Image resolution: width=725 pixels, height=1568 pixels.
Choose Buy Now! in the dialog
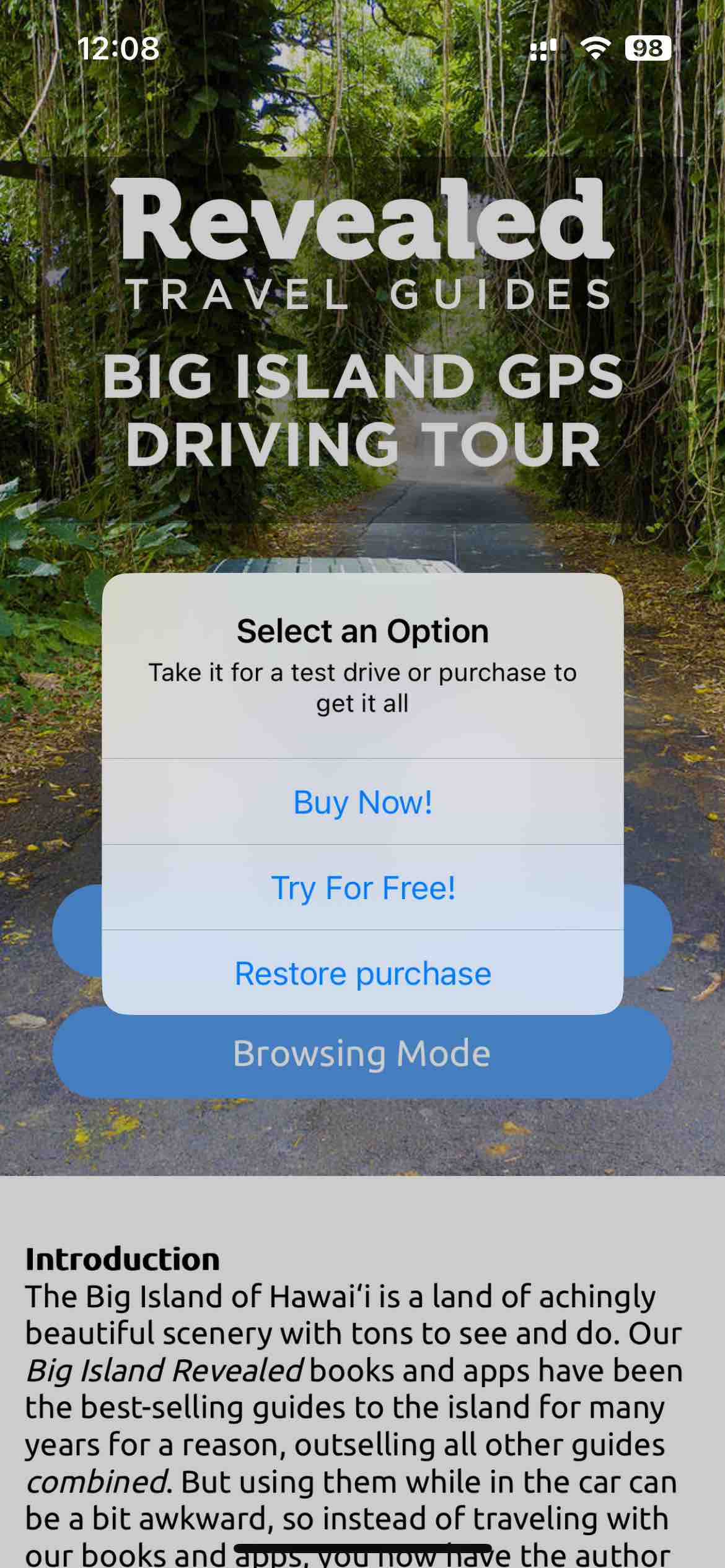pyautogui.click(x=362, y=802)
